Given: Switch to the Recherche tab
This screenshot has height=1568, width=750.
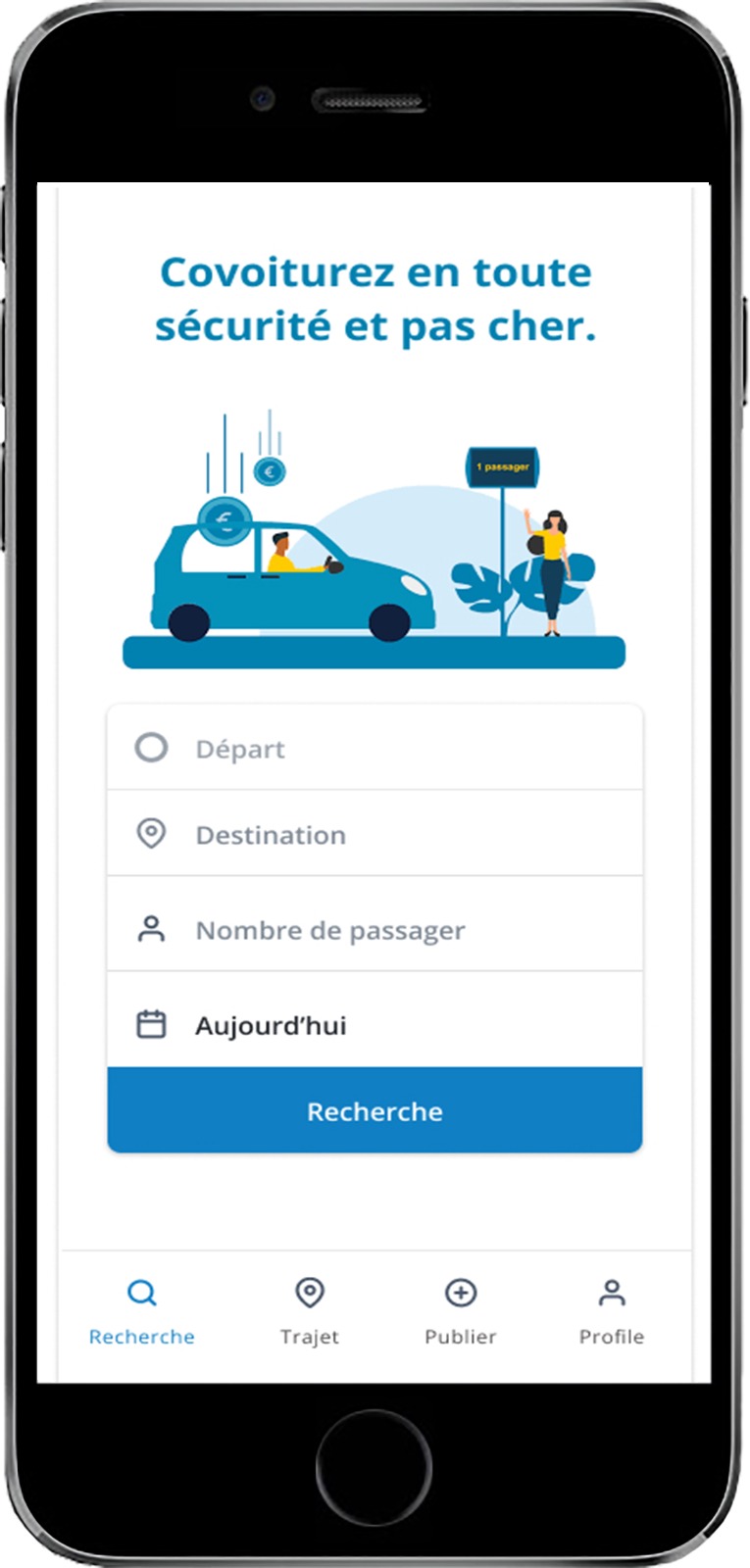Looking at the screenshot, I should click(x=142, y=1313).
